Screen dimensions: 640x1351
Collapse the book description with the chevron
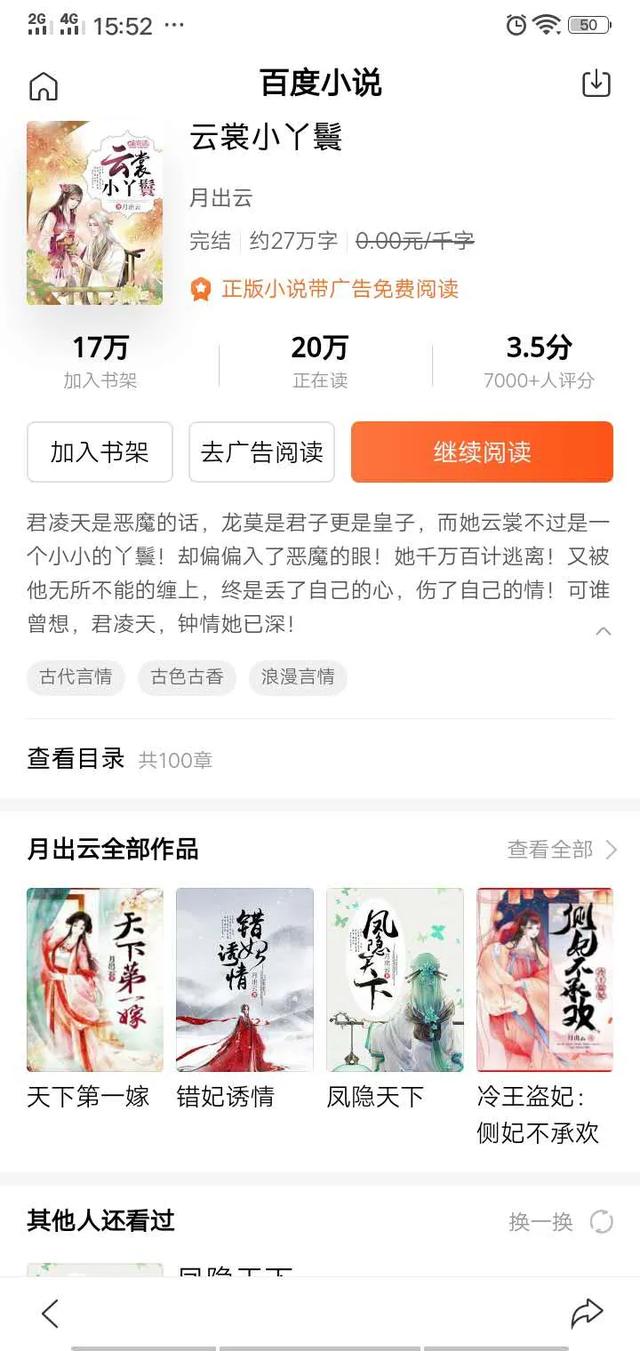603,631
